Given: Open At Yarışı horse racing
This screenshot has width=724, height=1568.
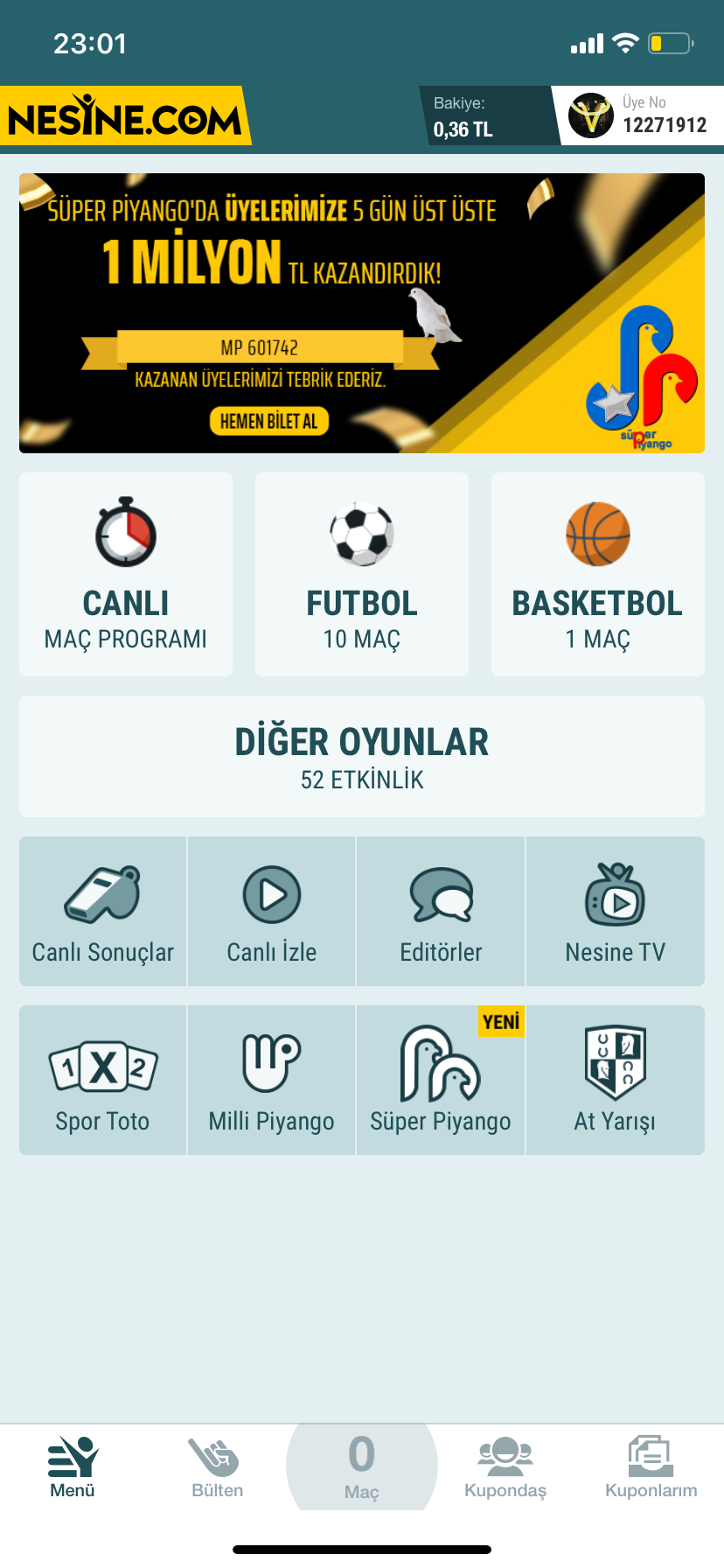Looking at the screenshot, I should click(x=616, y=1081).
